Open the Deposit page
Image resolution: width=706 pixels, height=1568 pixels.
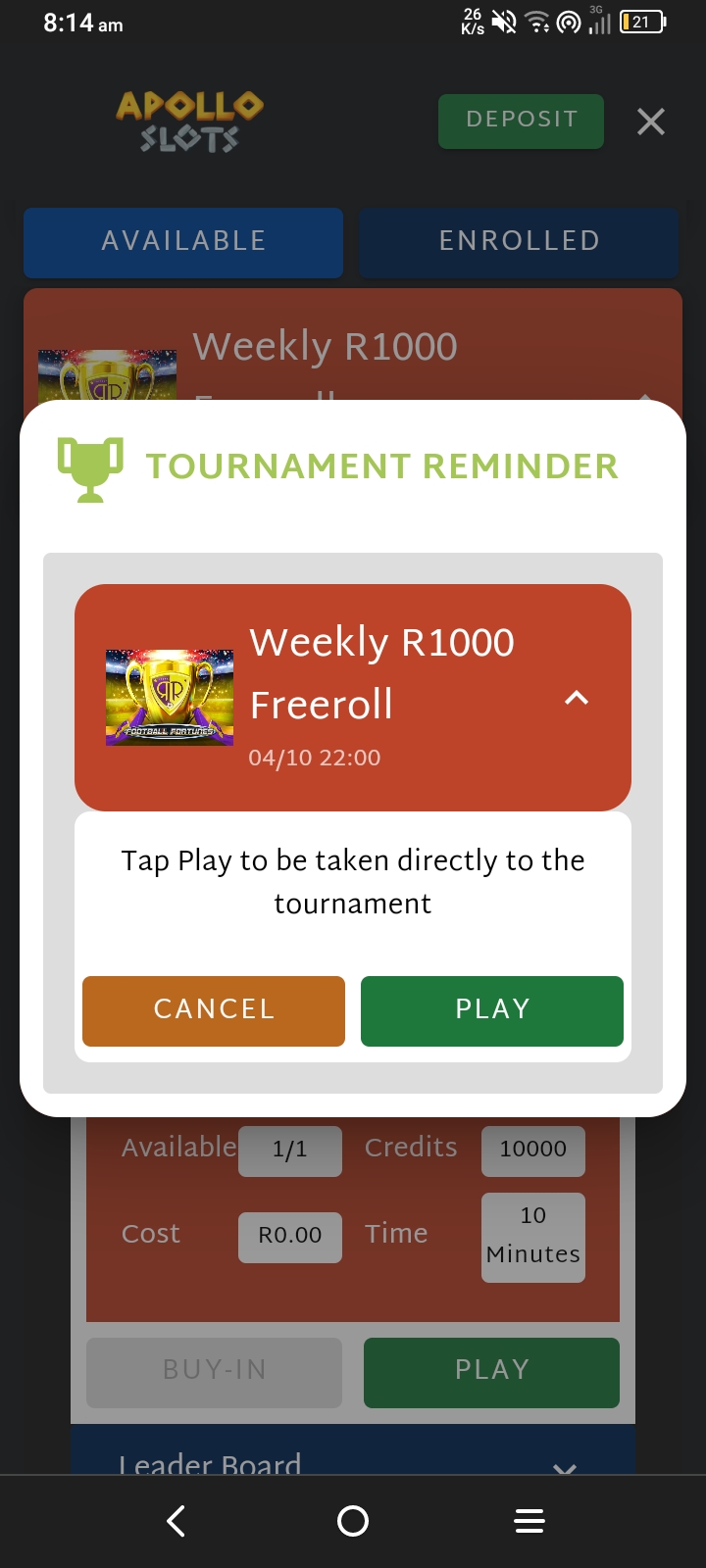point(521,121)
